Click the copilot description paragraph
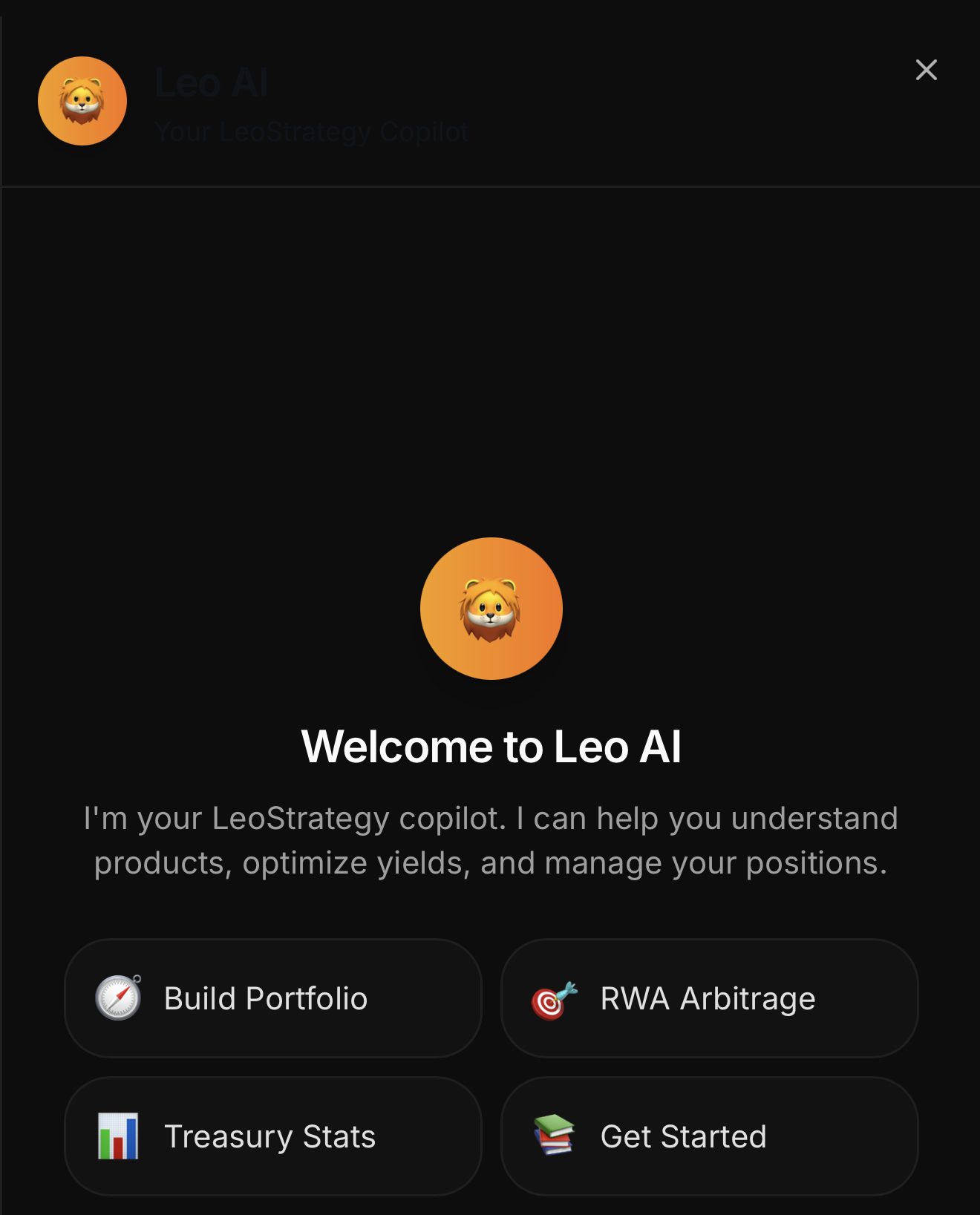Image resolution: width=980 pixels, height=1215 pixels. pos(491,839)
